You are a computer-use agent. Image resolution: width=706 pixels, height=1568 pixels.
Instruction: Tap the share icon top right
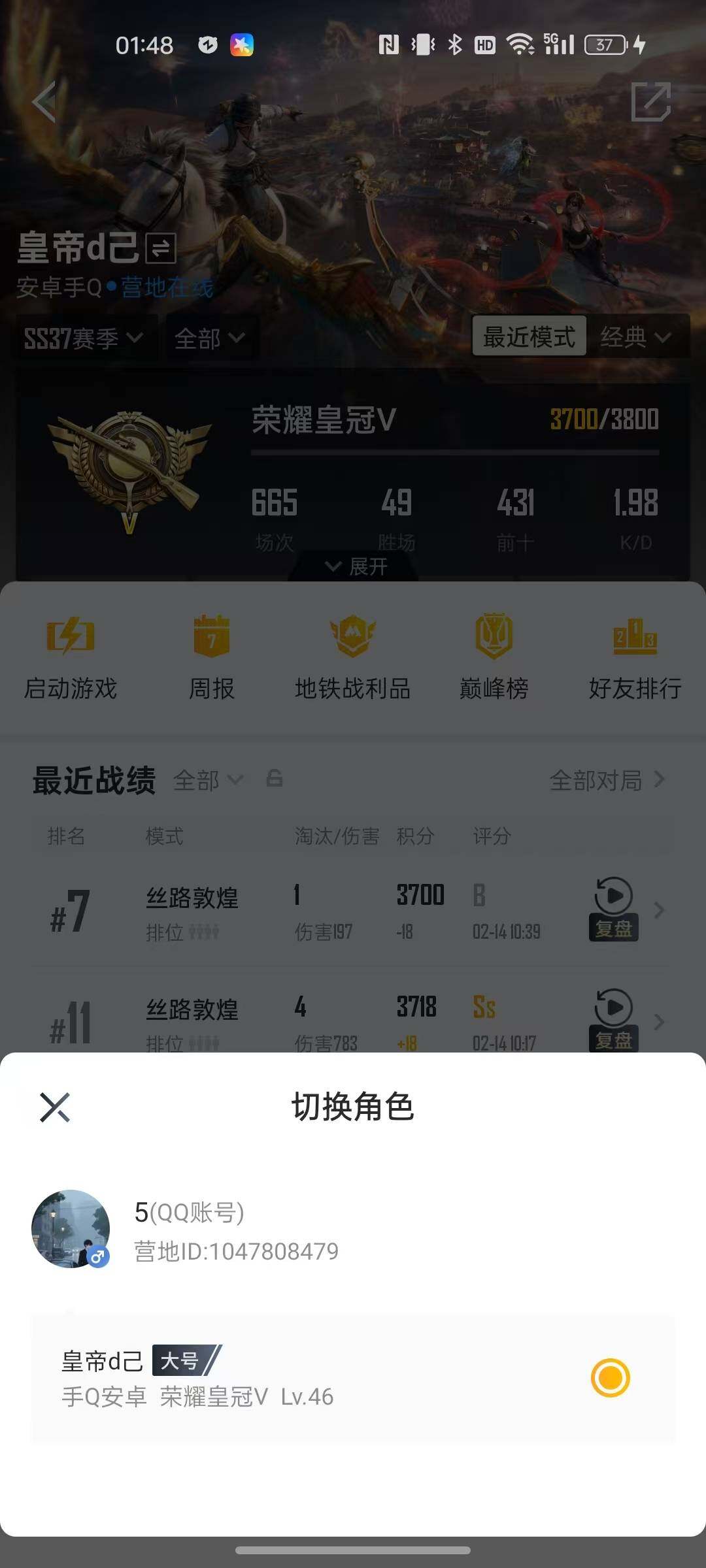[651, 102]
